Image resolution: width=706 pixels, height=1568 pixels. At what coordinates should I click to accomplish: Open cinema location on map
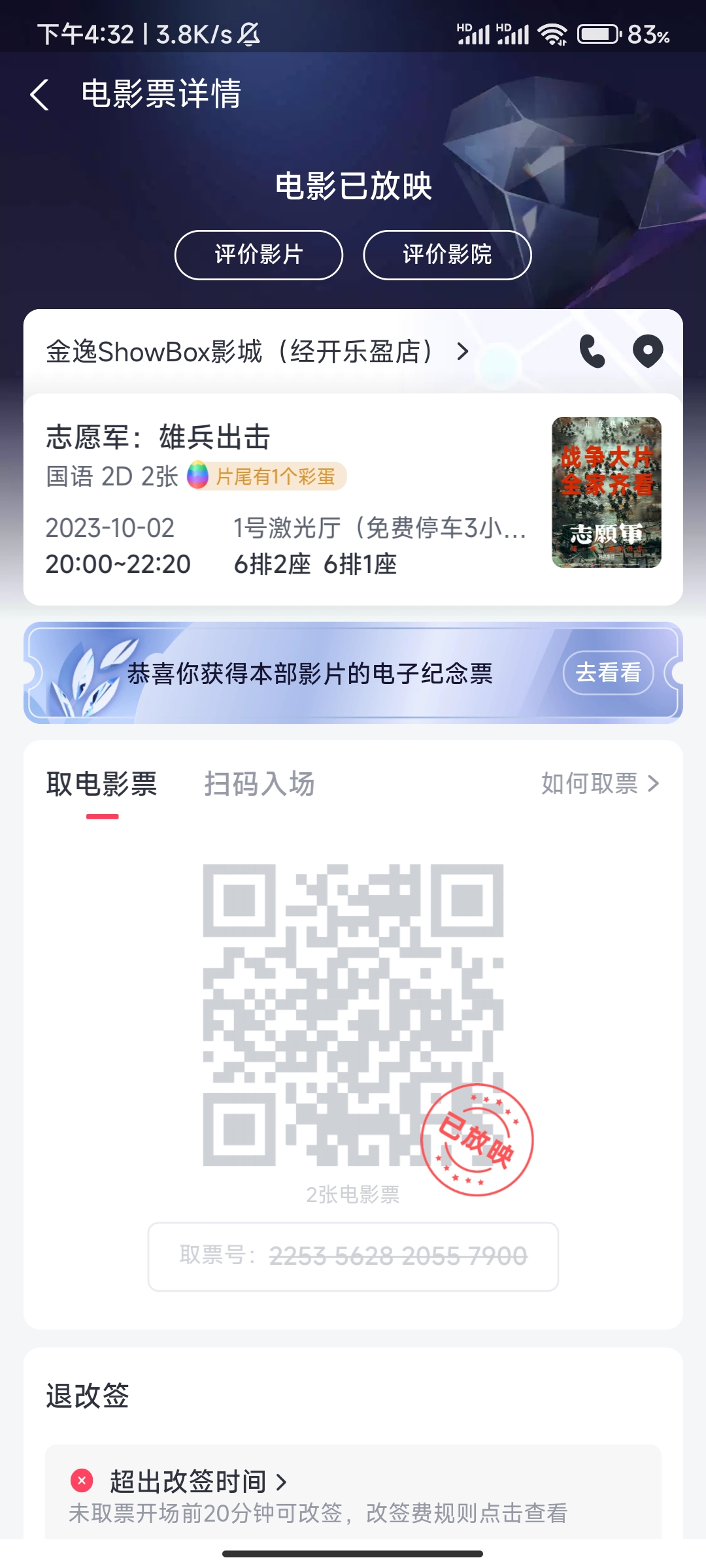[x=648, y=351]
